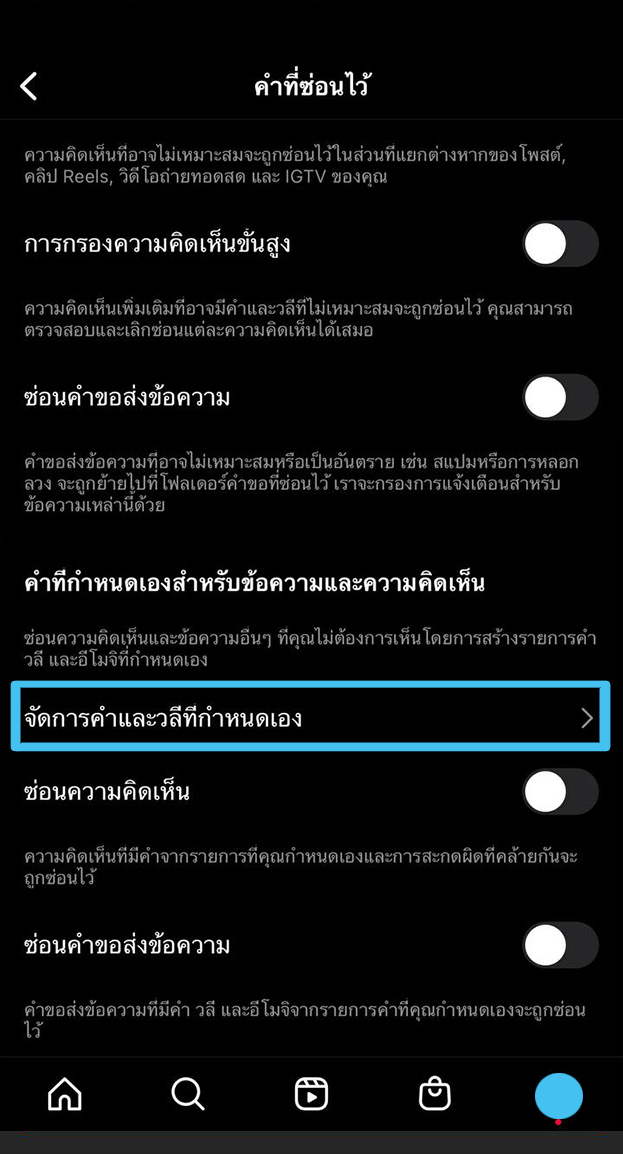Switch to the Reels tab
This screenshot has width=623, height=1154.
[x=312, y=1094]
